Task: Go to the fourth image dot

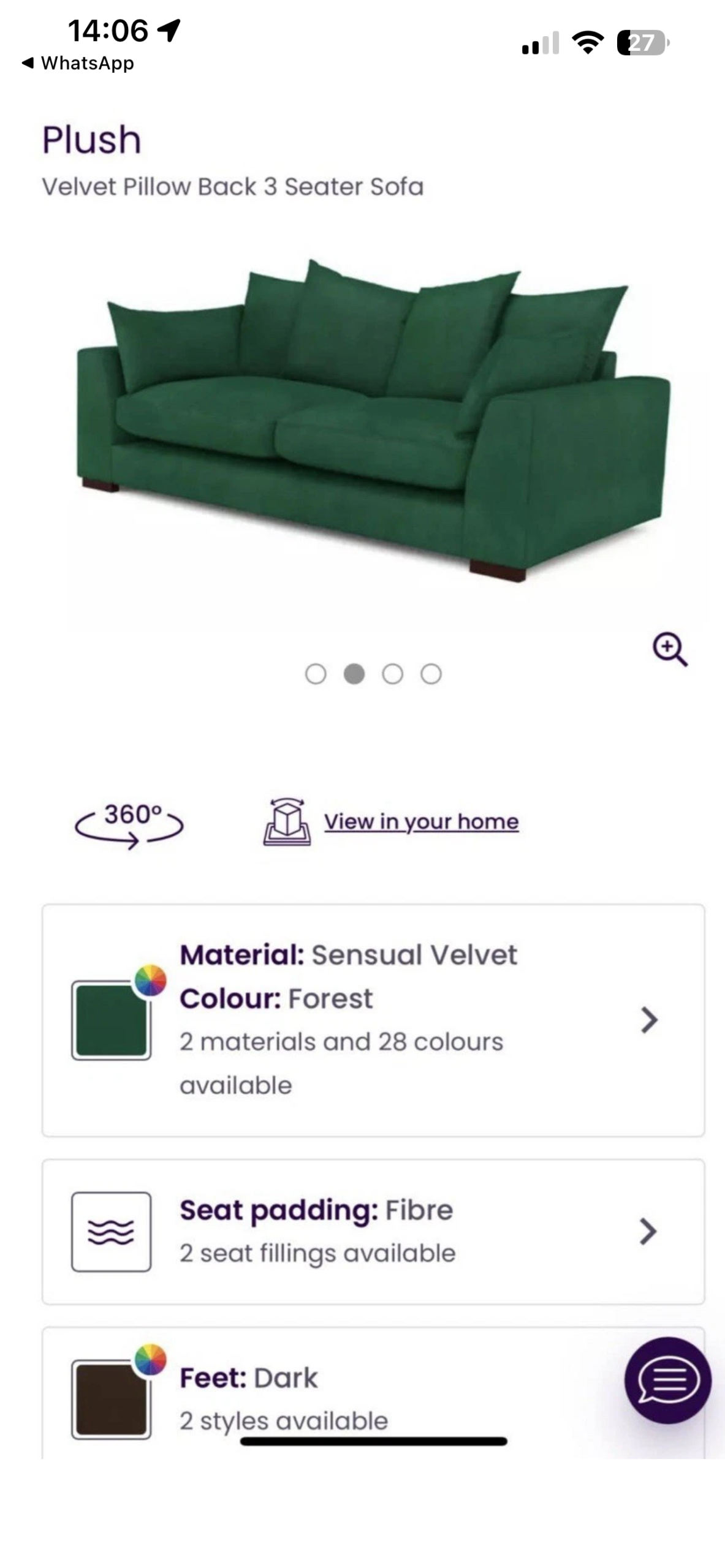Action: 431,674
